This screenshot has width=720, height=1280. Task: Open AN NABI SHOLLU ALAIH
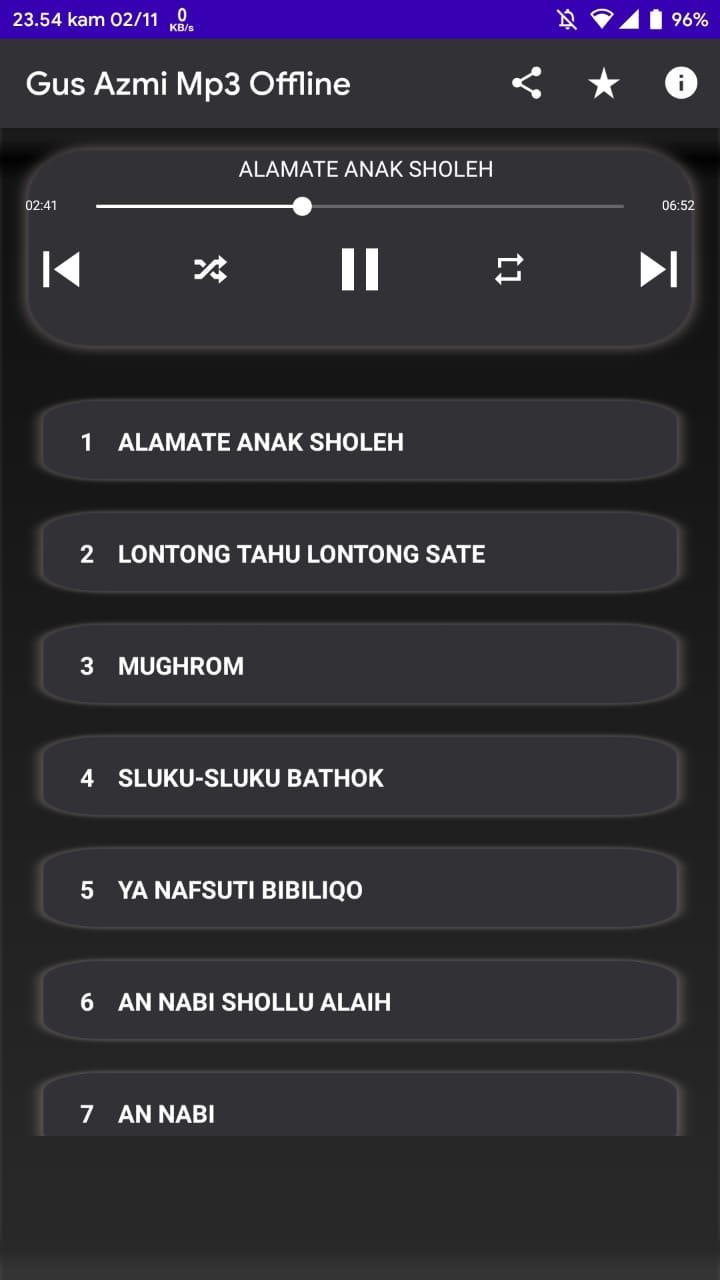click(360, 1001)
